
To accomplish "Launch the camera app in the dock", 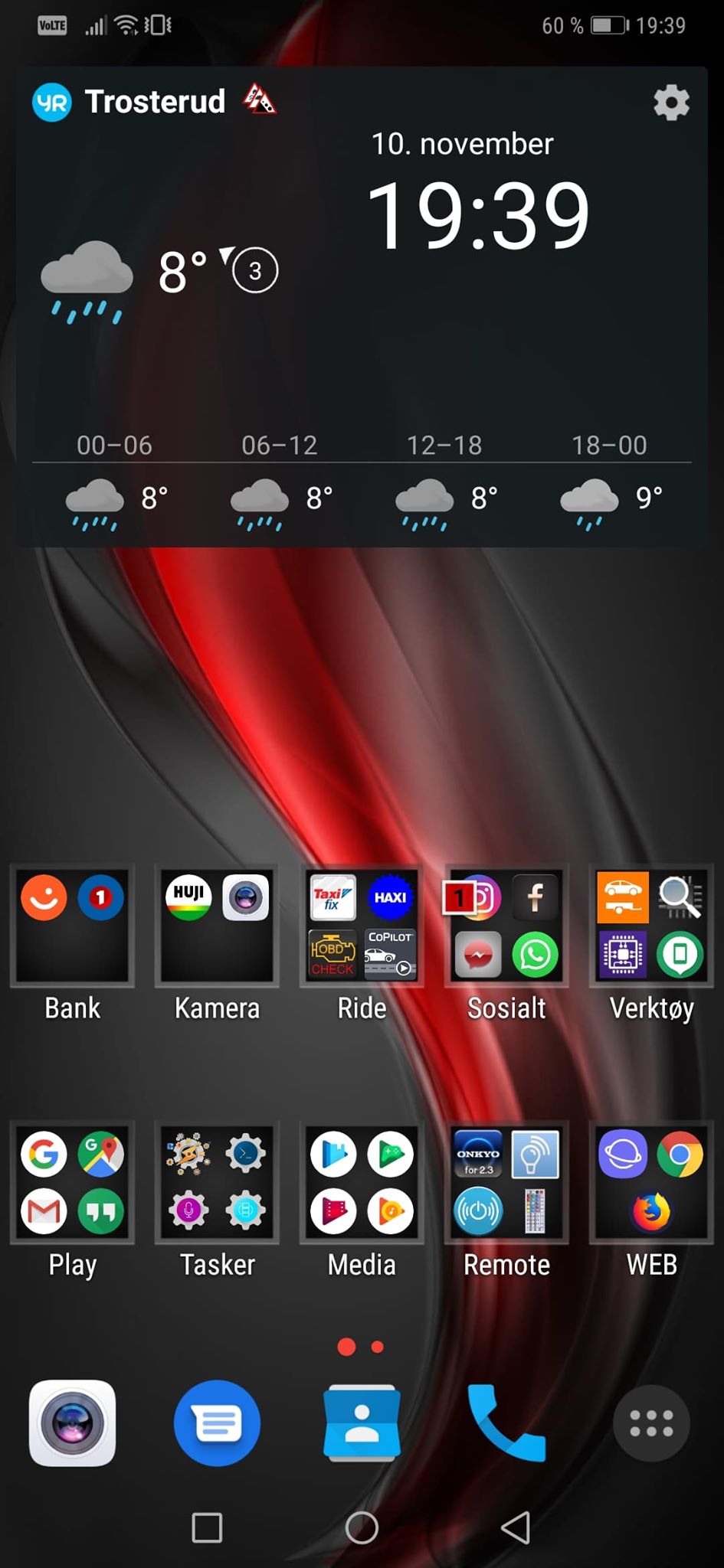I will point(73,1423).
